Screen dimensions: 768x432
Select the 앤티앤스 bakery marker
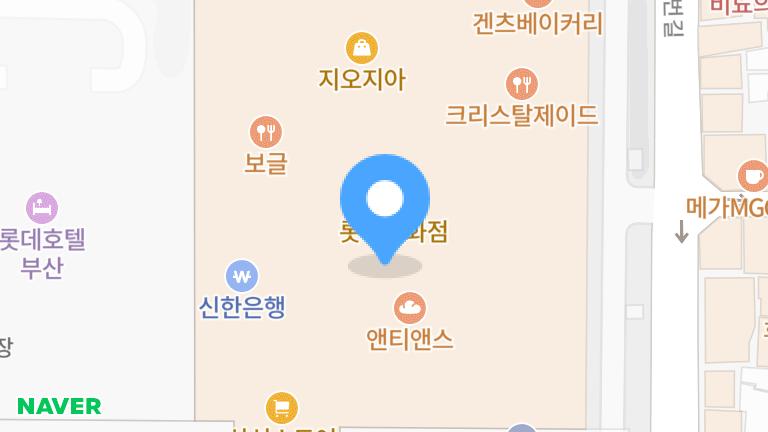(x=410, y=307)
